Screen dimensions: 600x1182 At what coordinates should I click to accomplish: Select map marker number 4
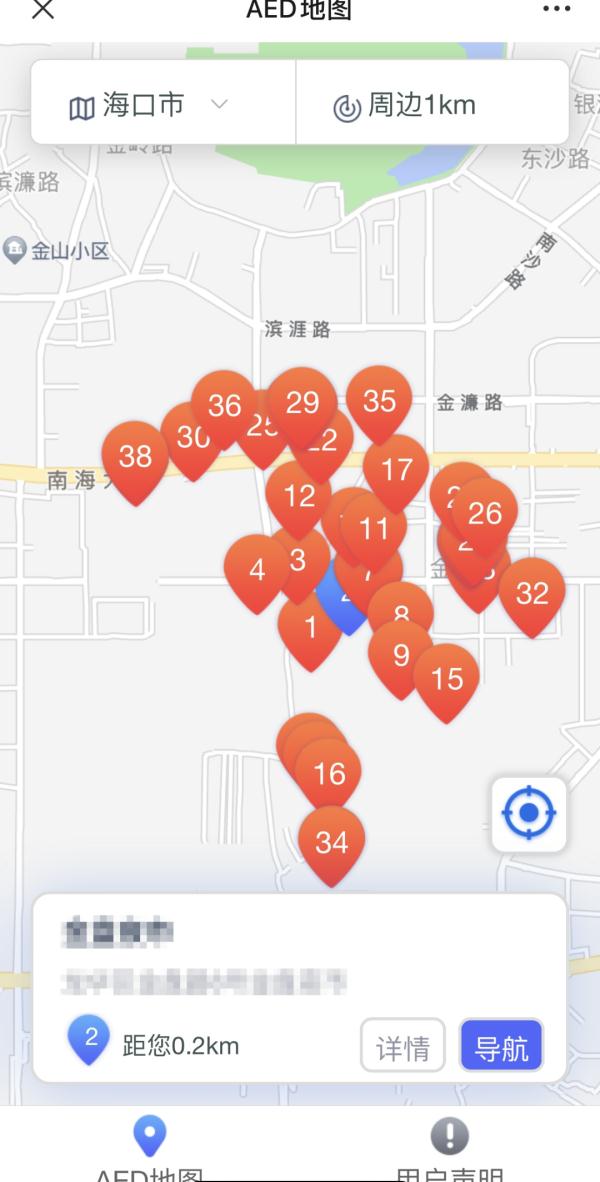[257, 571]
